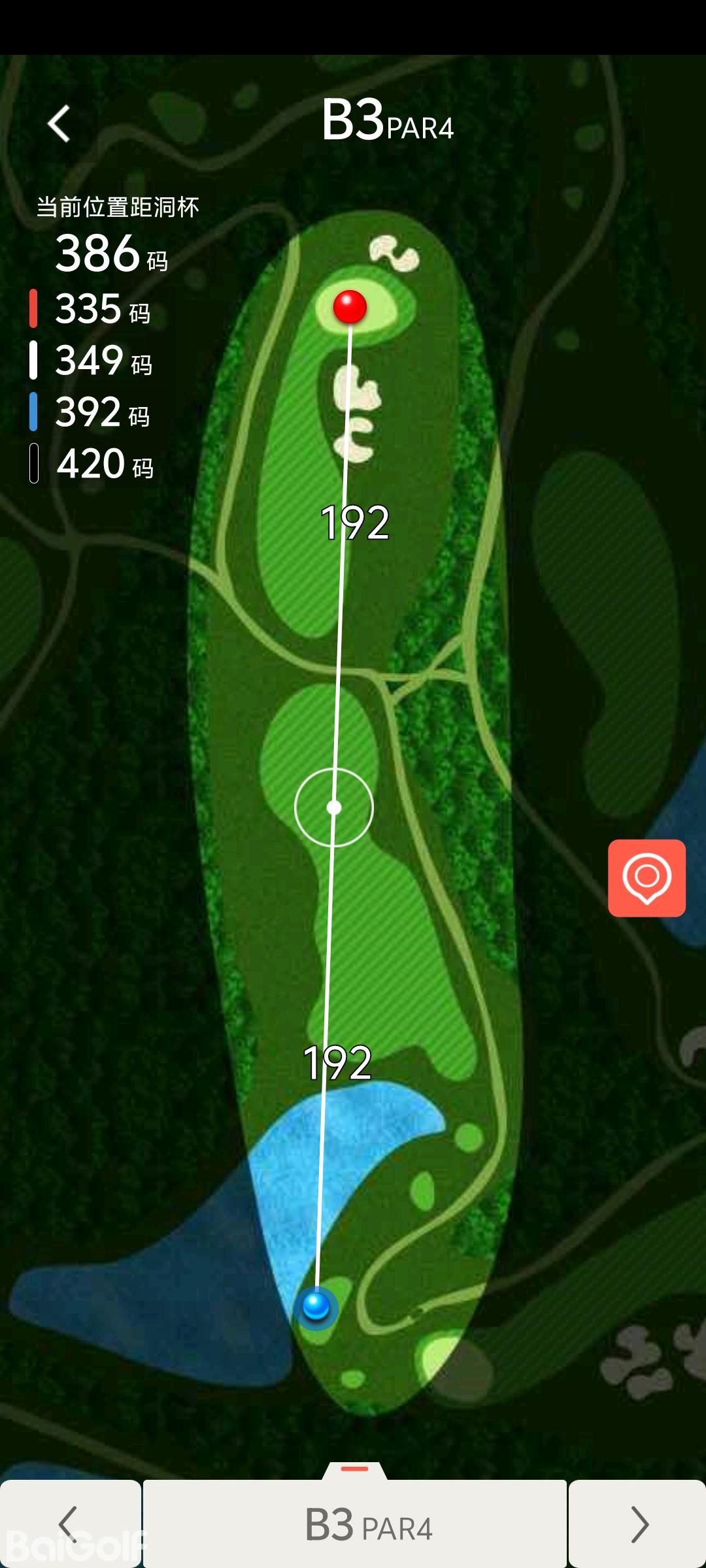The height and width of the screenshot is (1568, 706).
Task: Go back using the top-left arrow
Action: (x=59, y=123)
